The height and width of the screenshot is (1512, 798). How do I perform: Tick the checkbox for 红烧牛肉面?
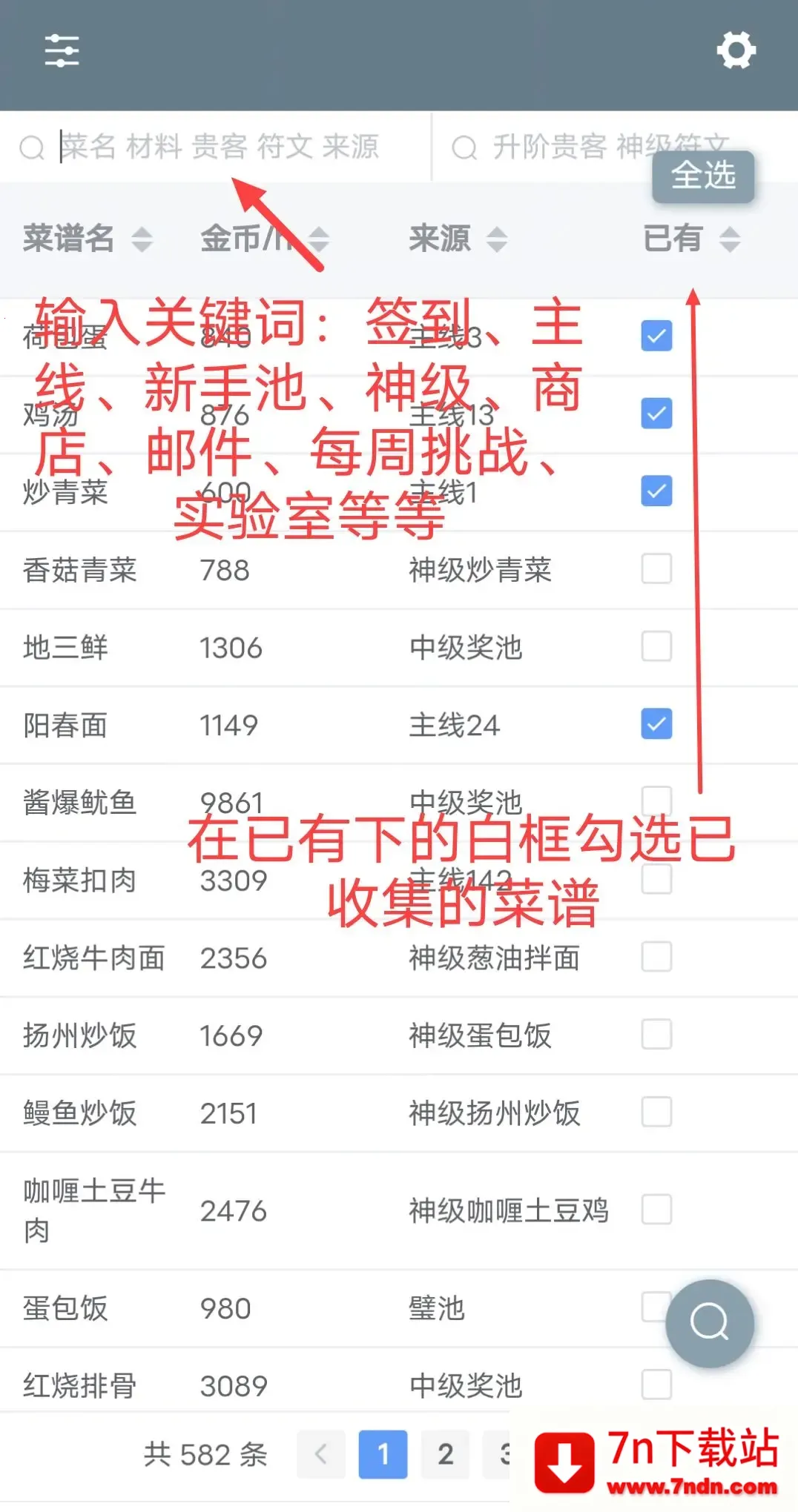tap(656, 957)
